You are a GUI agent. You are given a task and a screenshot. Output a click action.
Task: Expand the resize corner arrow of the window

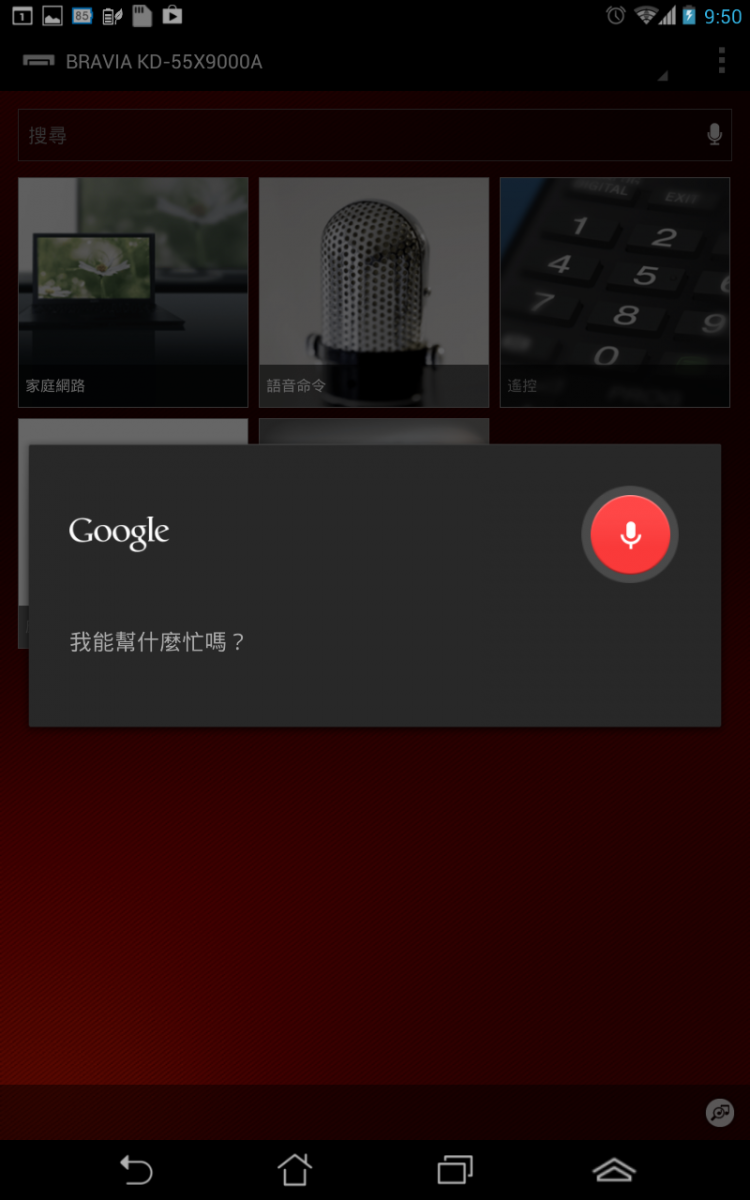(661, 74)
